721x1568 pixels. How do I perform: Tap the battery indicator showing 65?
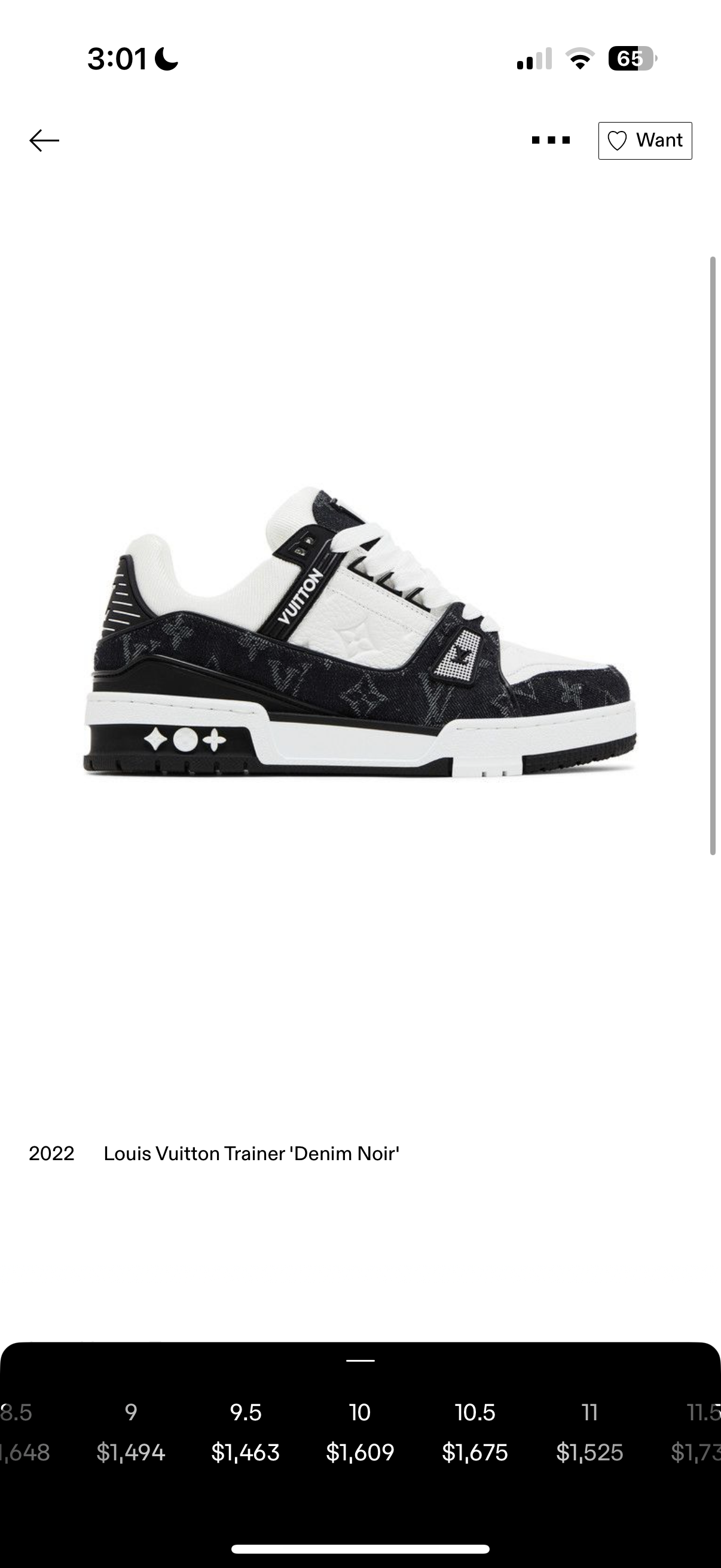633,59
